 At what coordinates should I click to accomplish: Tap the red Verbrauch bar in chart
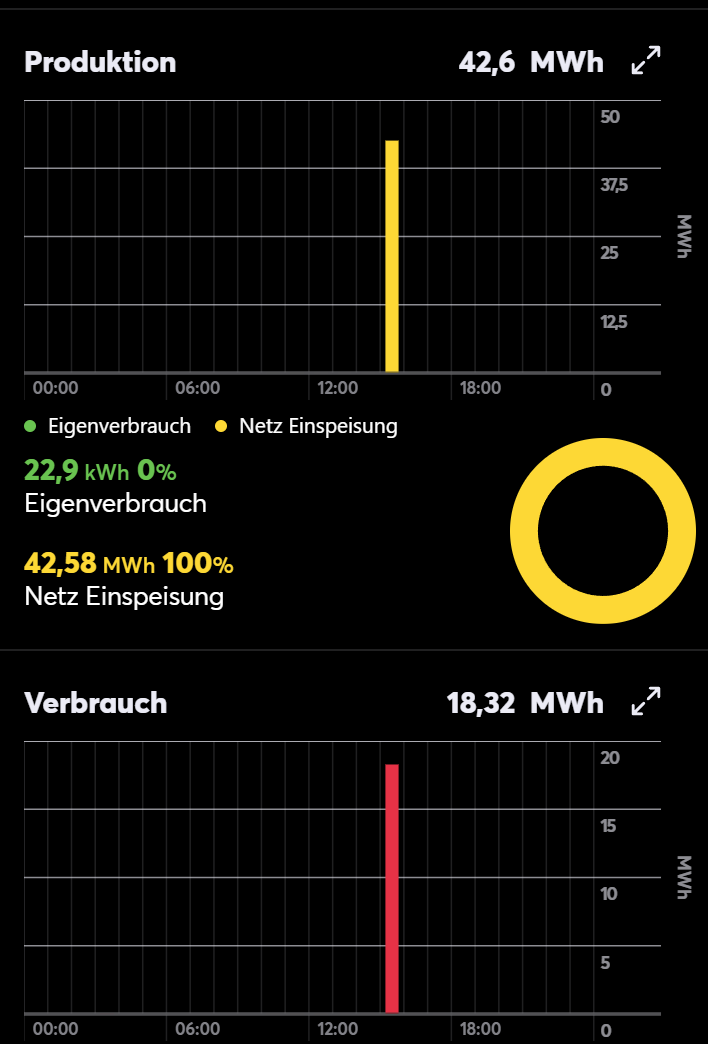(x=392, y=888)
